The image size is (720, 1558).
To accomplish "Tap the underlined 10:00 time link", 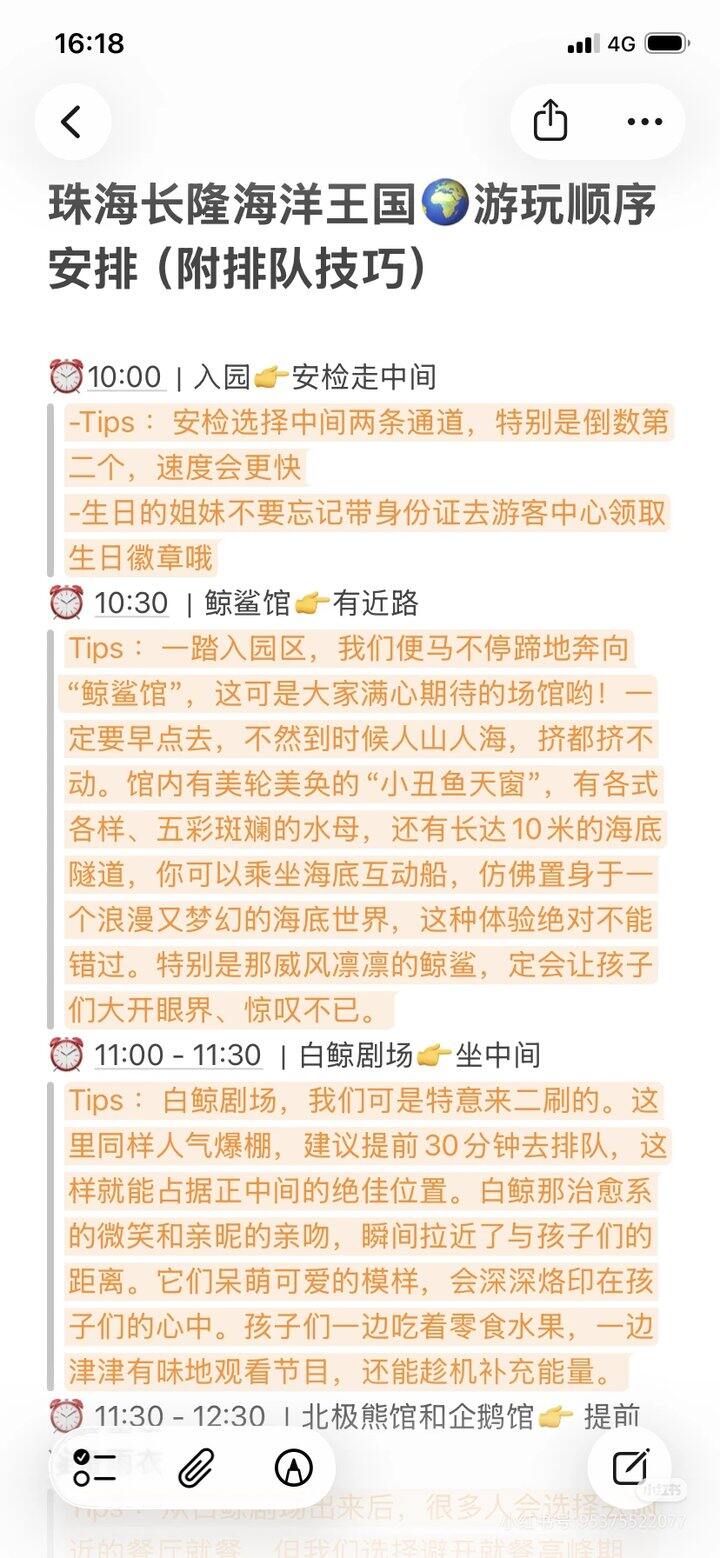I will (x=124, y=377).
